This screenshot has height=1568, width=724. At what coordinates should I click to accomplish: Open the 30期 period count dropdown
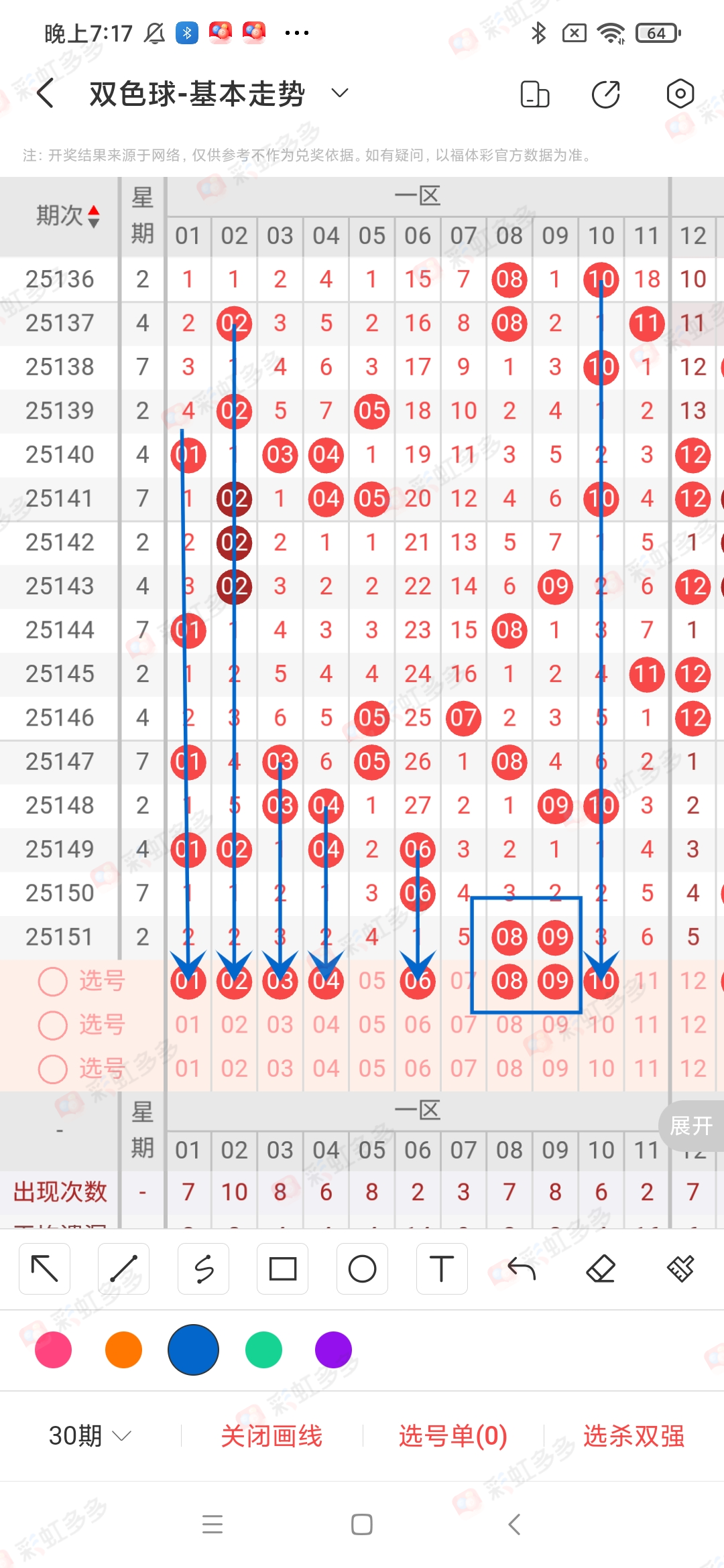(90, 1435)
